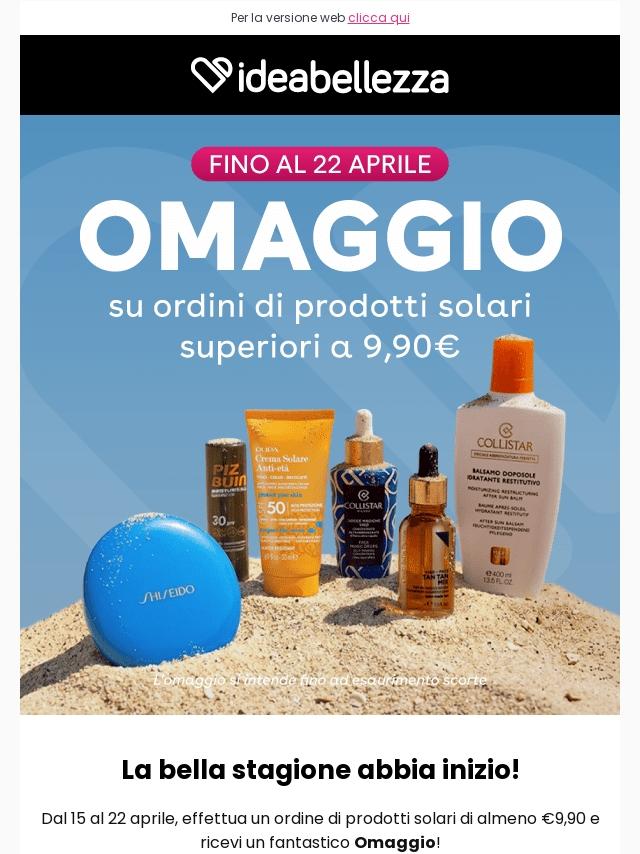This screenshot has height=854, width=640.
Task: Open the Omaggio solar products promo banner
Action: pos(320,414)
